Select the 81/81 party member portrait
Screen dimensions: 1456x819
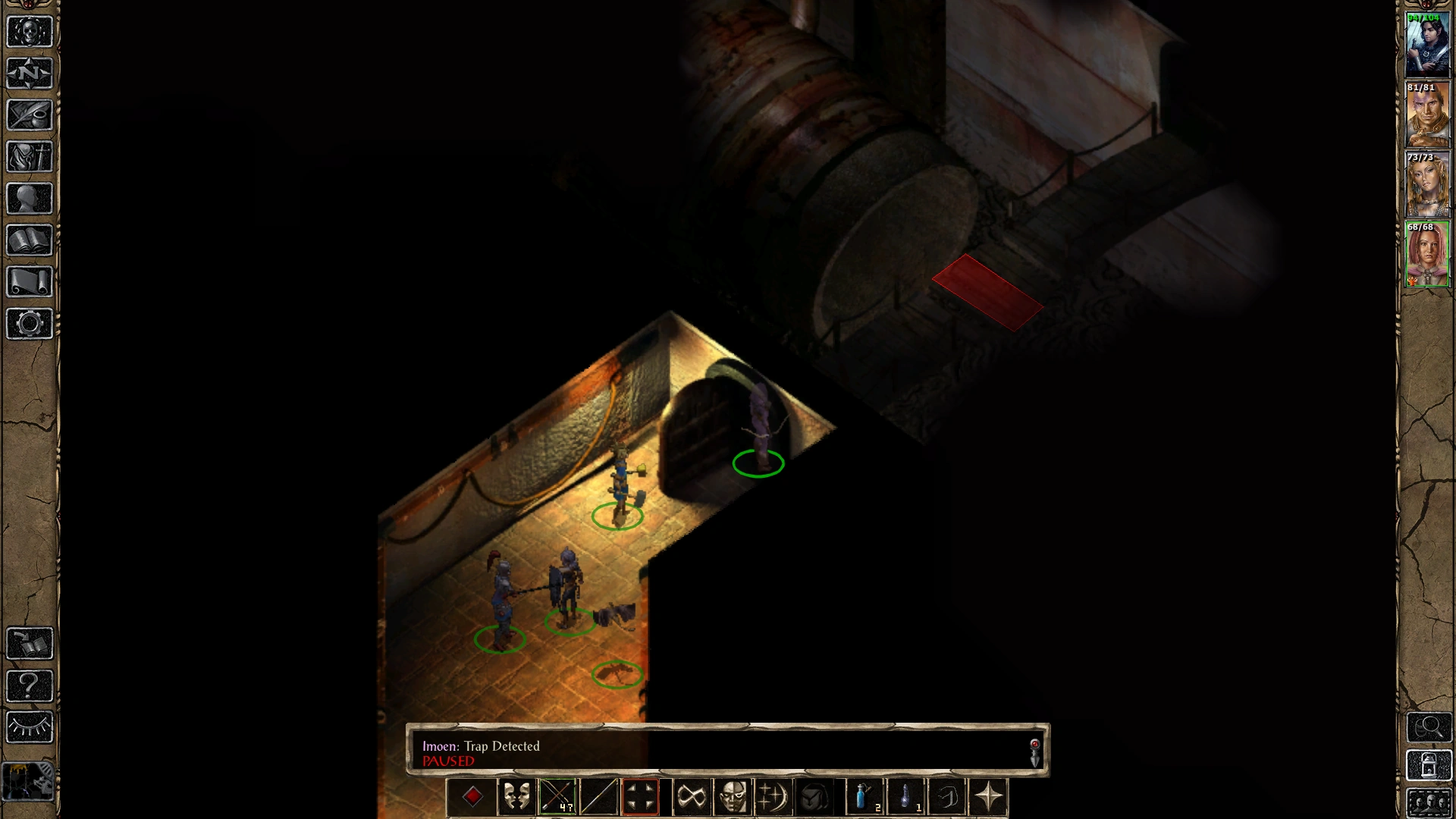pos(1427,114)
